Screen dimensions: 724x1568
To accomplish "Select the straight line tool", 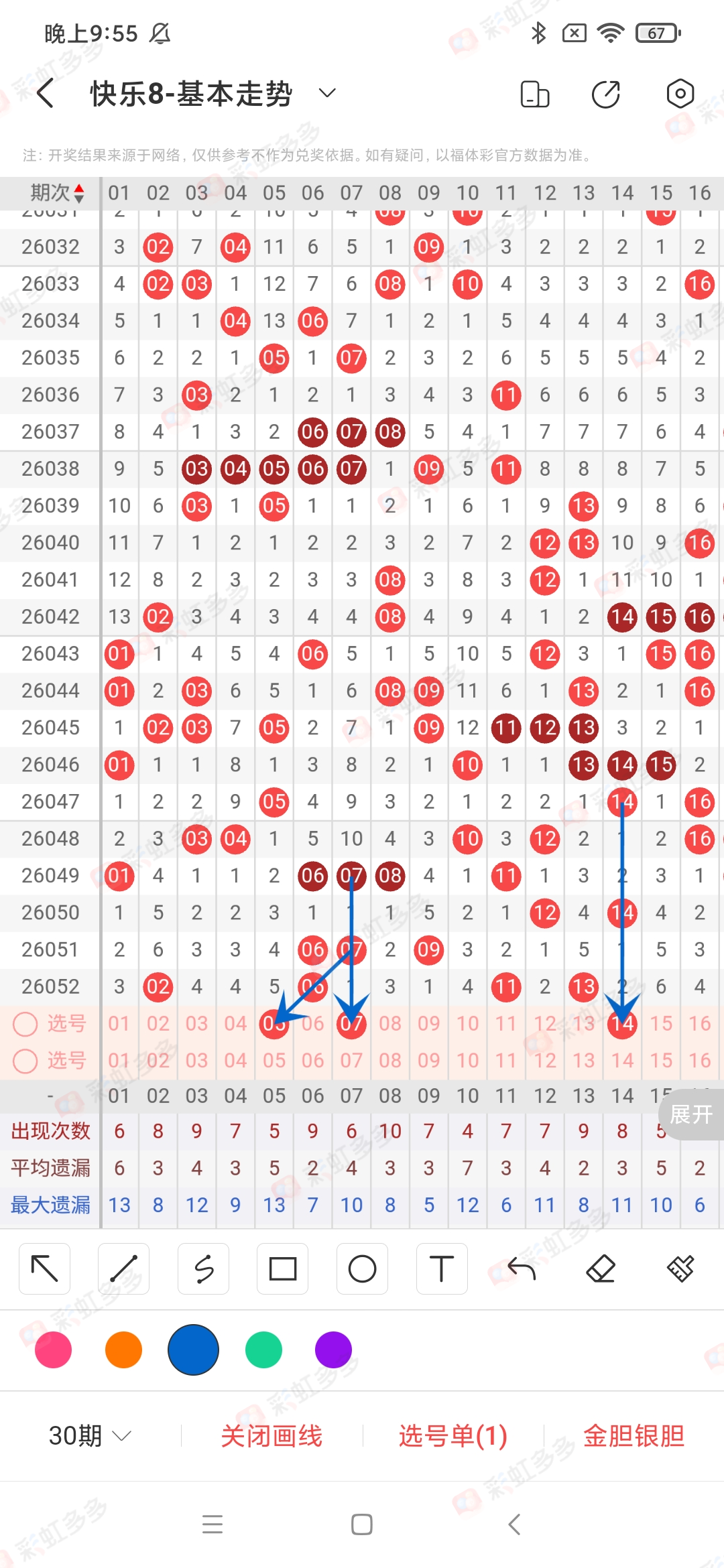I will click(123, 1268).
